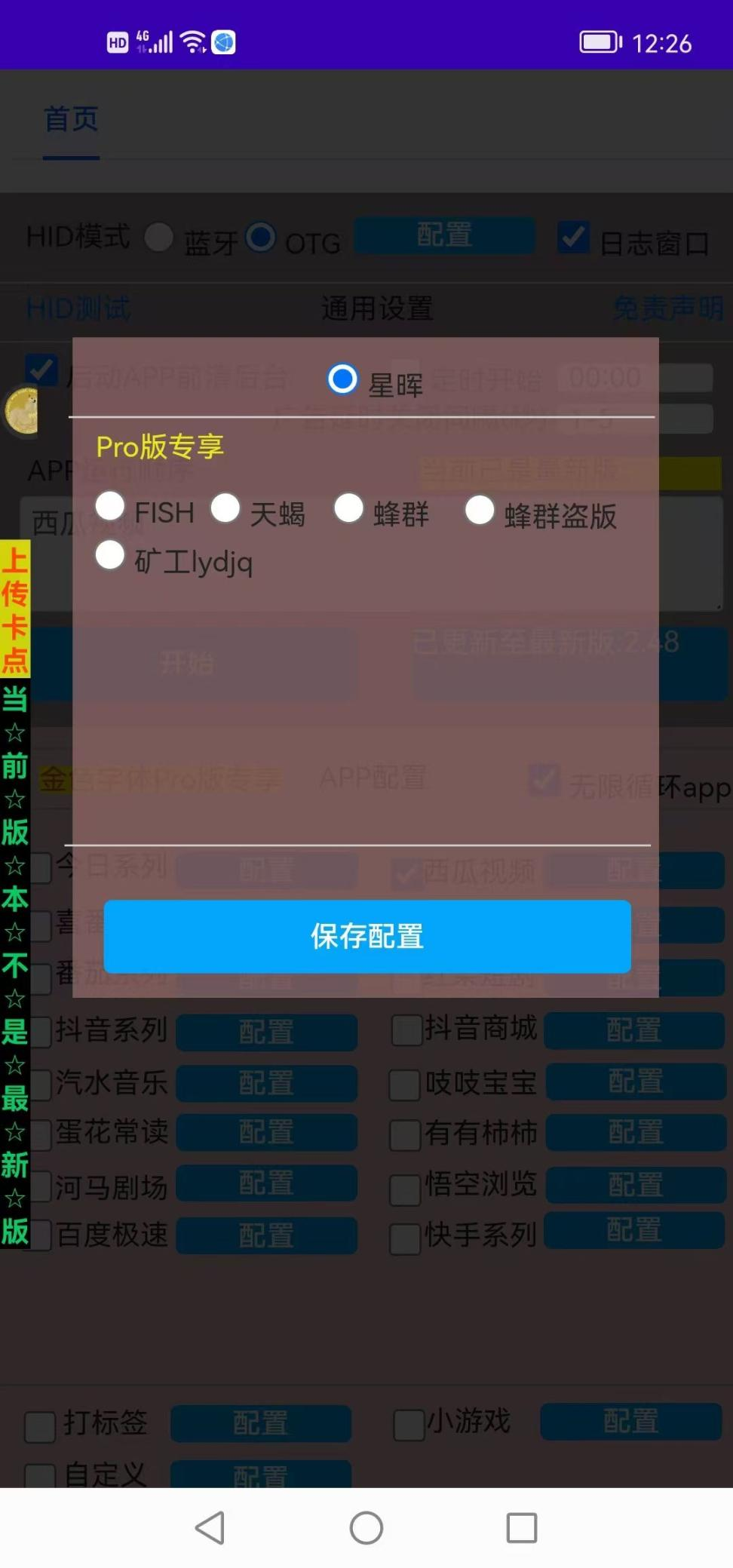Viewport: 733px width, 1568px height.
Task: Go back with the system back button
Action: coord(210,1527)
